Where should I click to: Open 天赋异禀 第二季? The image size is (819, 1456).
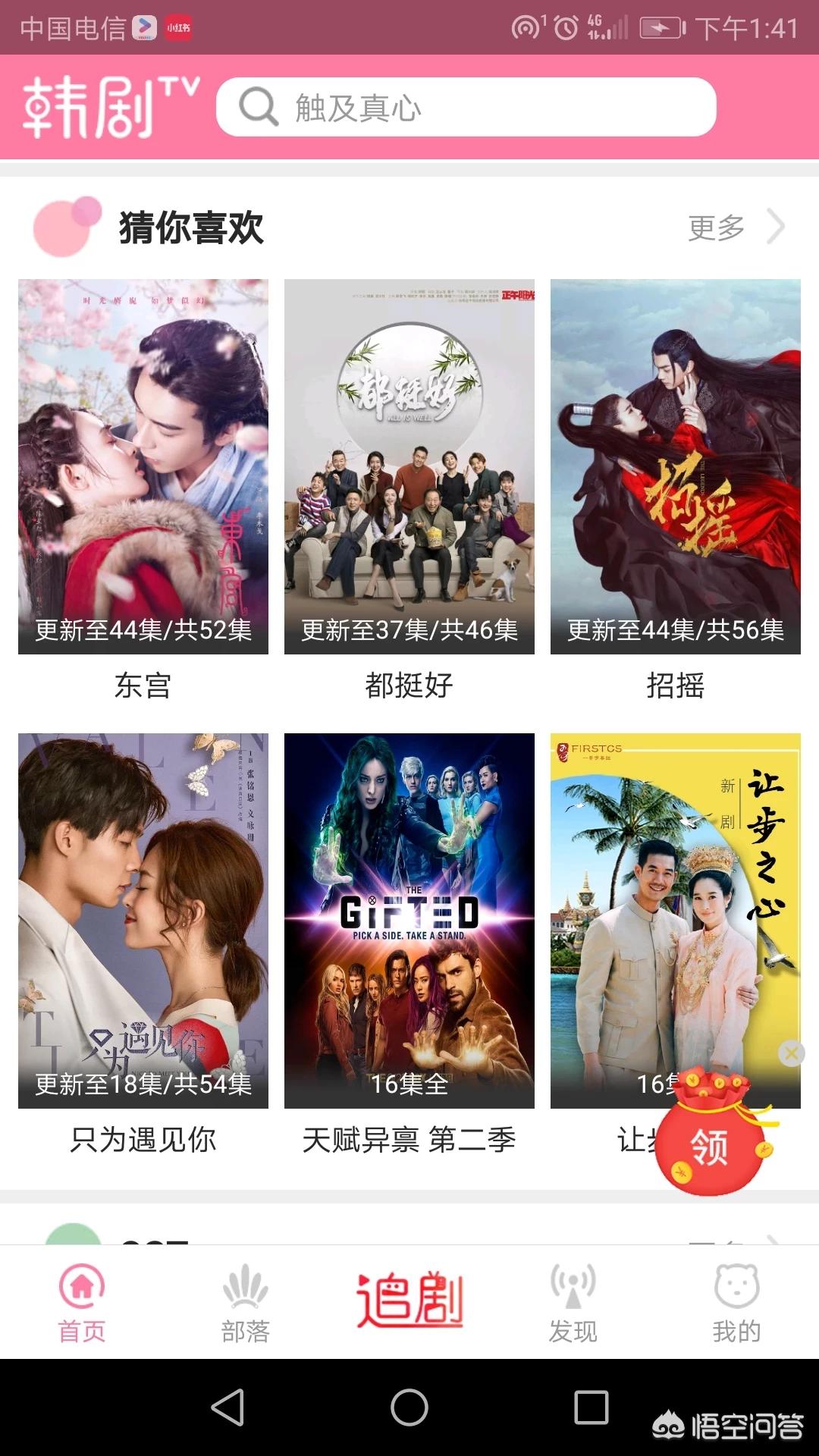click(x=409, y=921)
